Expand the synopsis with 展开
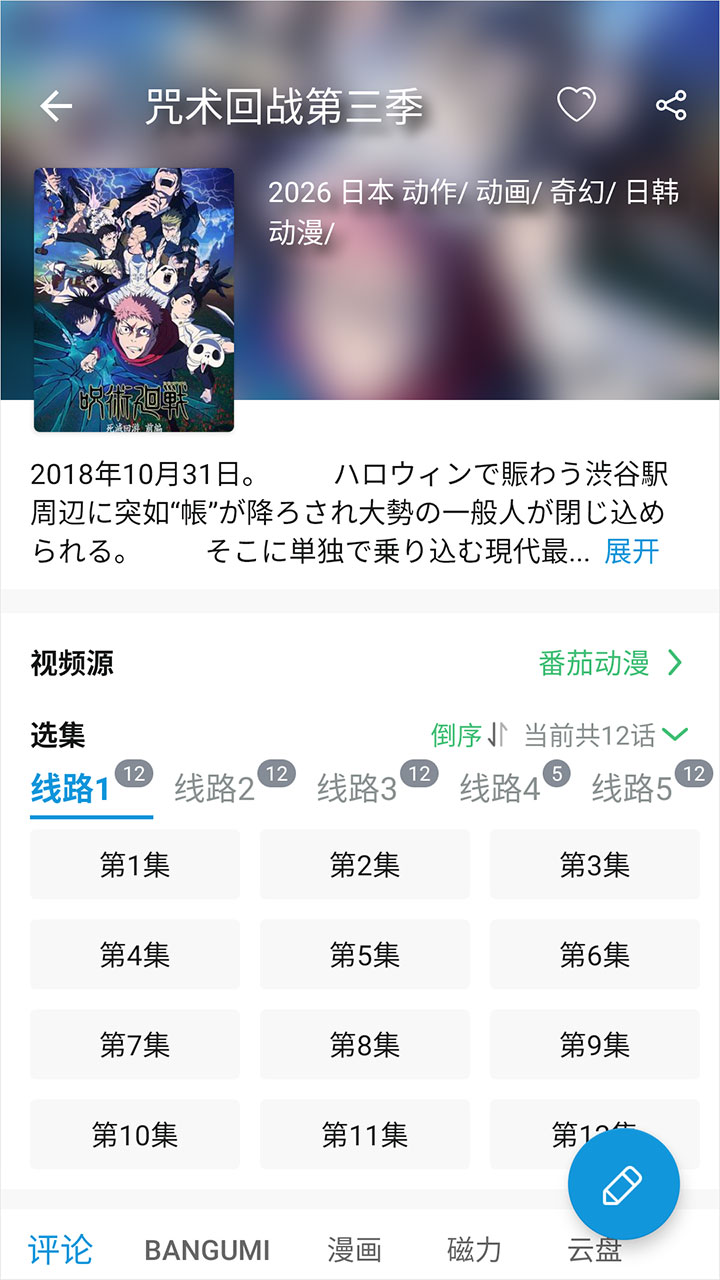The height and width of the screenshot is (1280, 720). click(632, 551)
